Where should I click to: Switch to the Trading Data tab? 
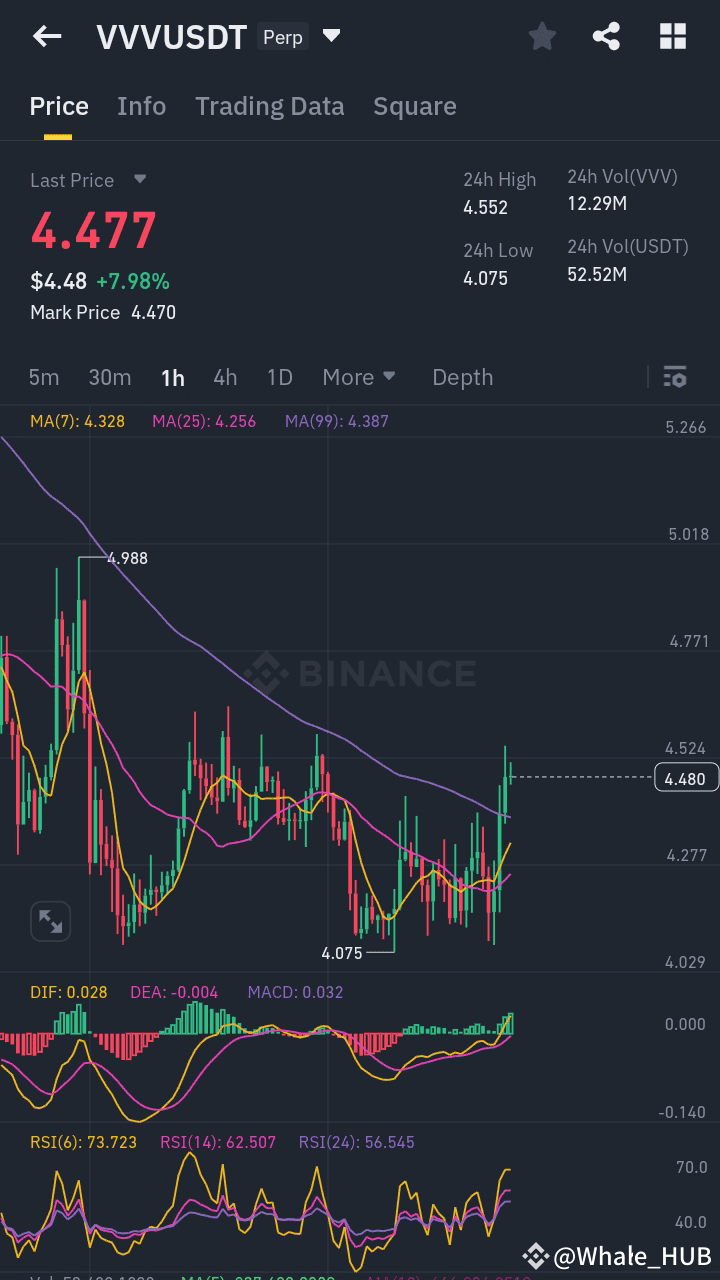[x=269, y=106]
